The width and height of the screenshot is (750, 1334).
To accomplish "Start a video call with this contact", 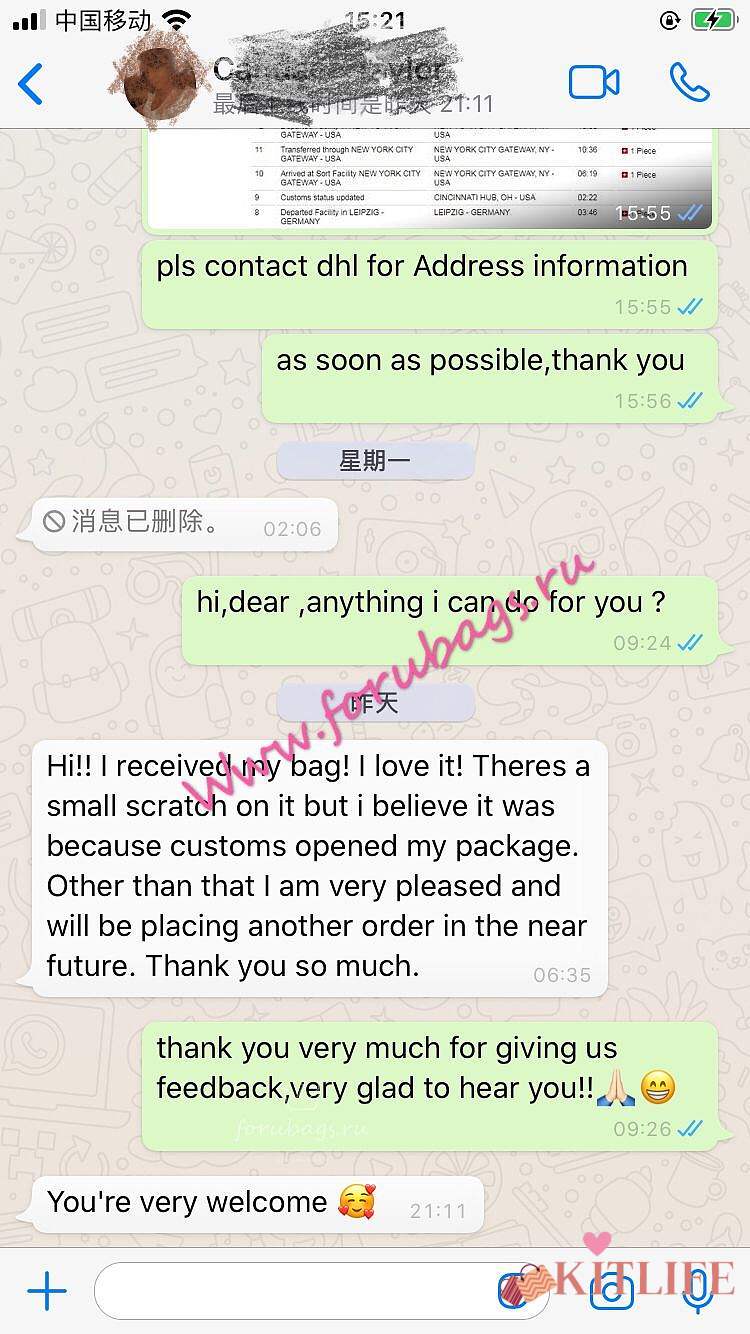I will (594, 83).
